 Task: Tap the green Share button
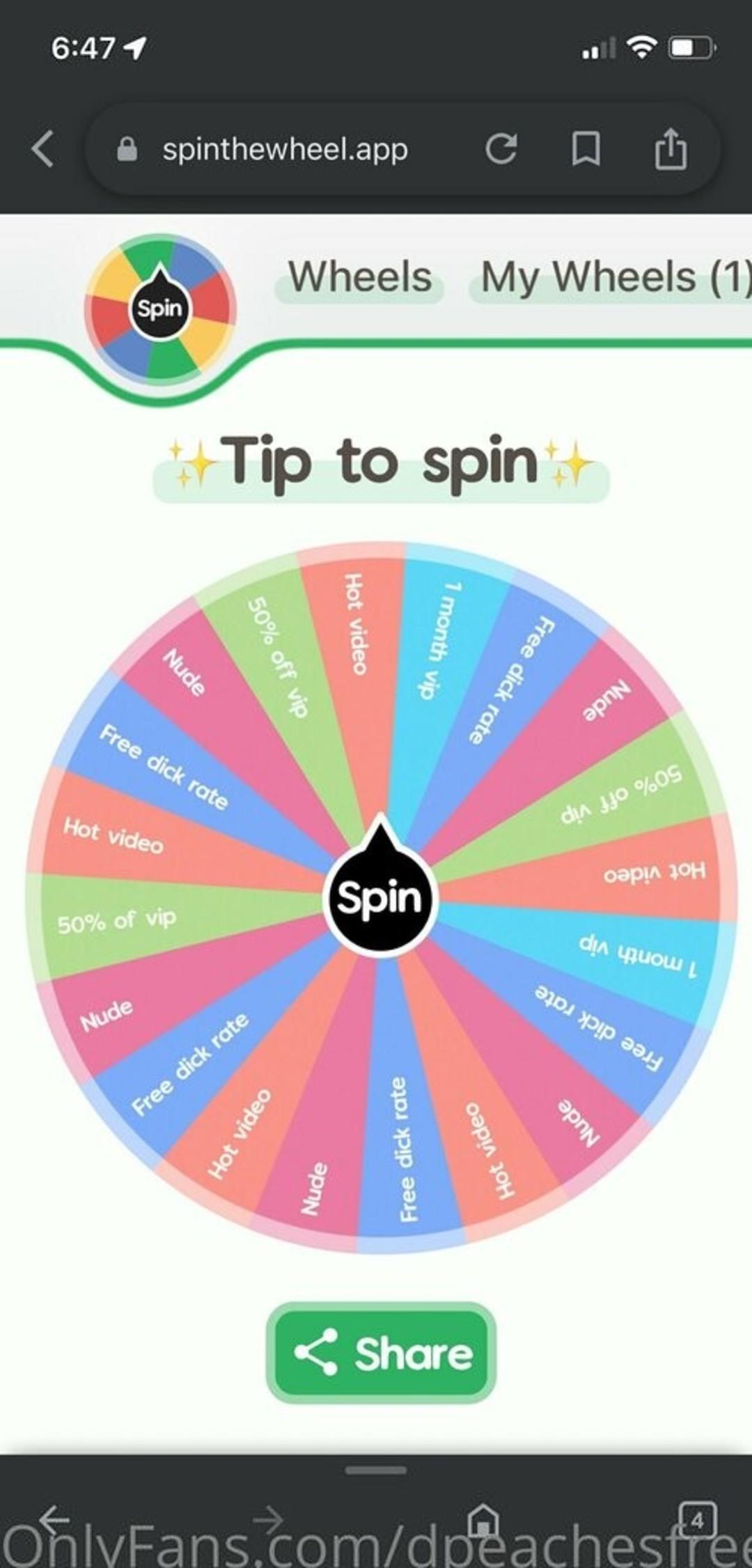point(381,1353)
